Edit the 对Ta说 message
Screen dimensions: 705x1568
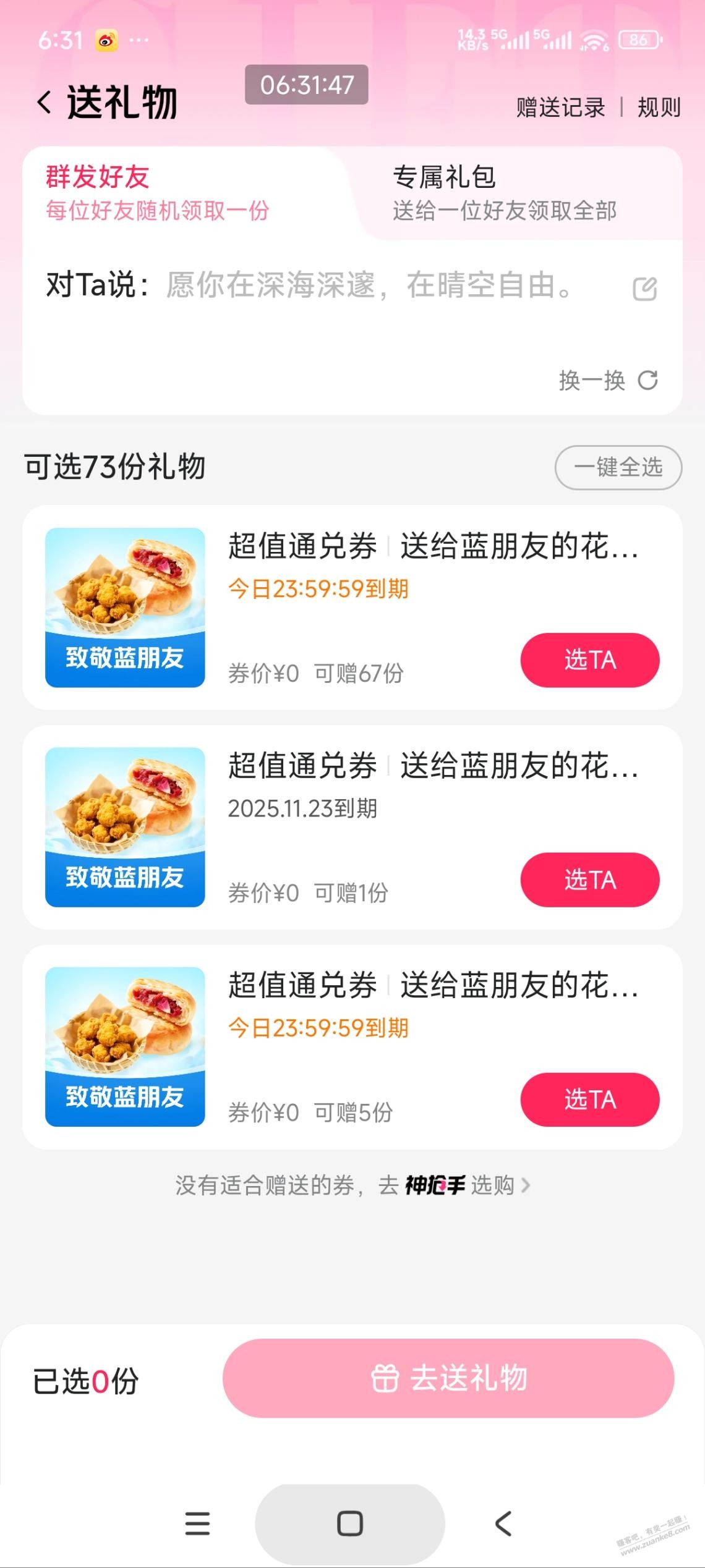tap(644, 288)
